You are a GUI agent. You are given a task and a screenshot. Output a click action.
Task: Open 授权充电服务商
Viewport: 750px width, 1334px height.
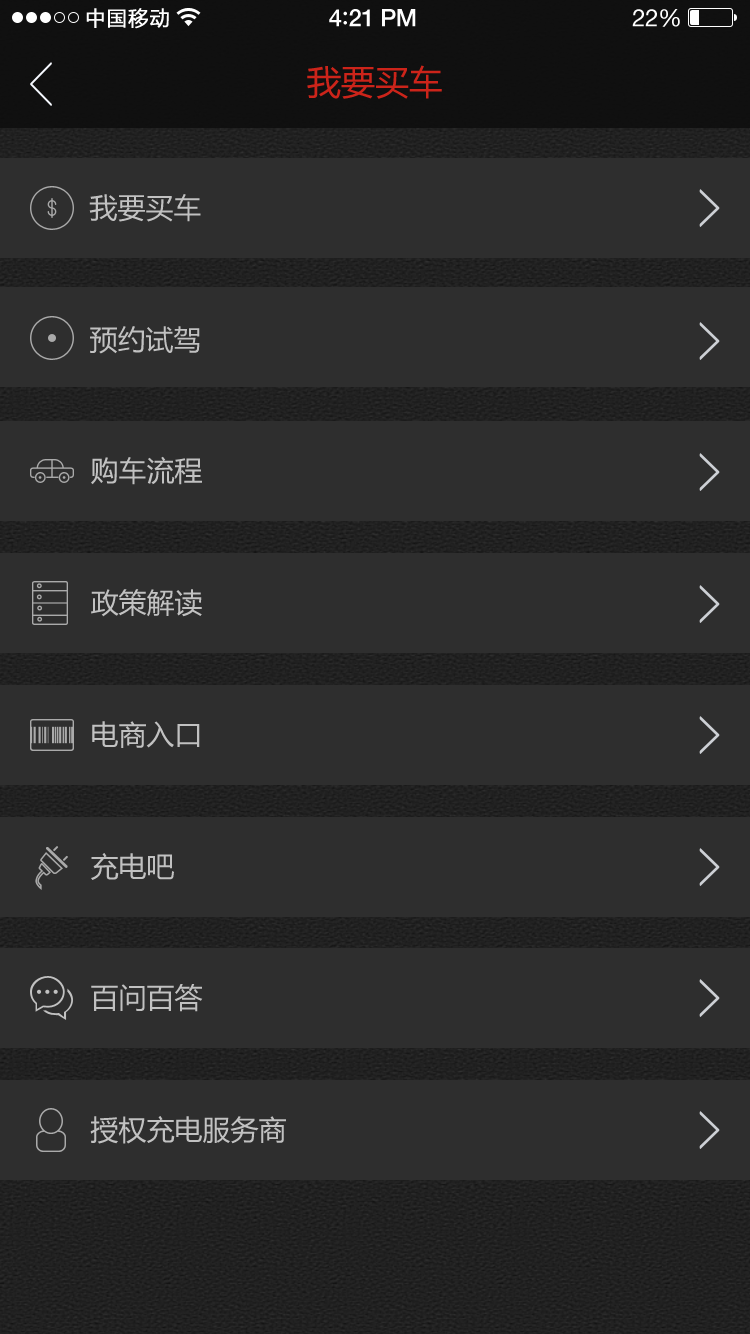point(375,1130)
